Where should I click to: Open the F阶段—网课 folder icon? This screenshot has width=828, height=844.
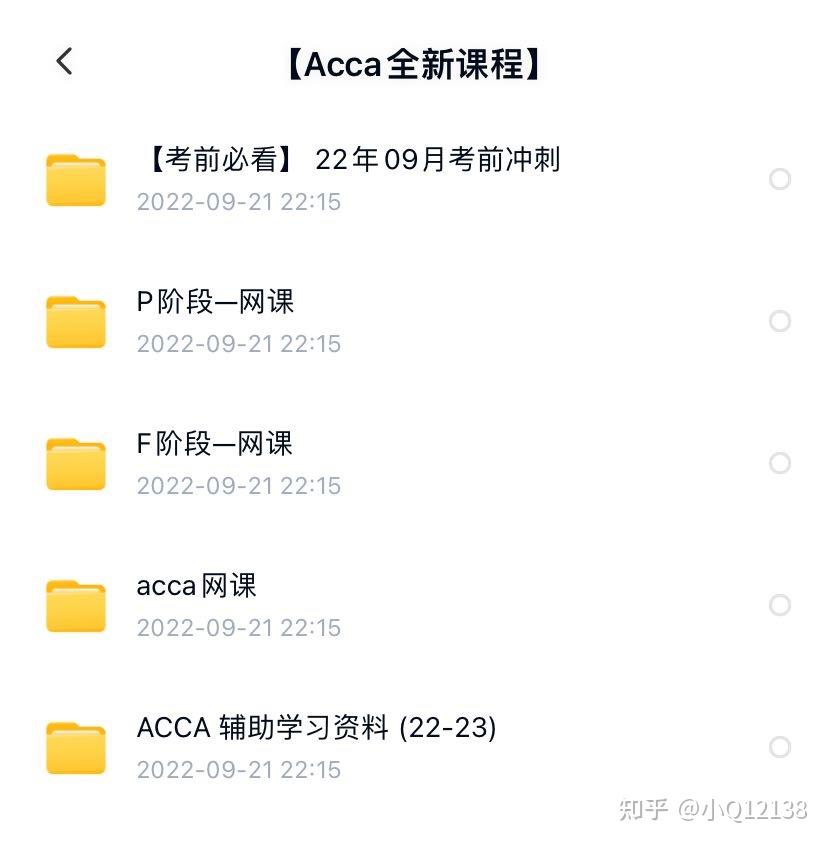pyautogui.click(x=75, y=464)
